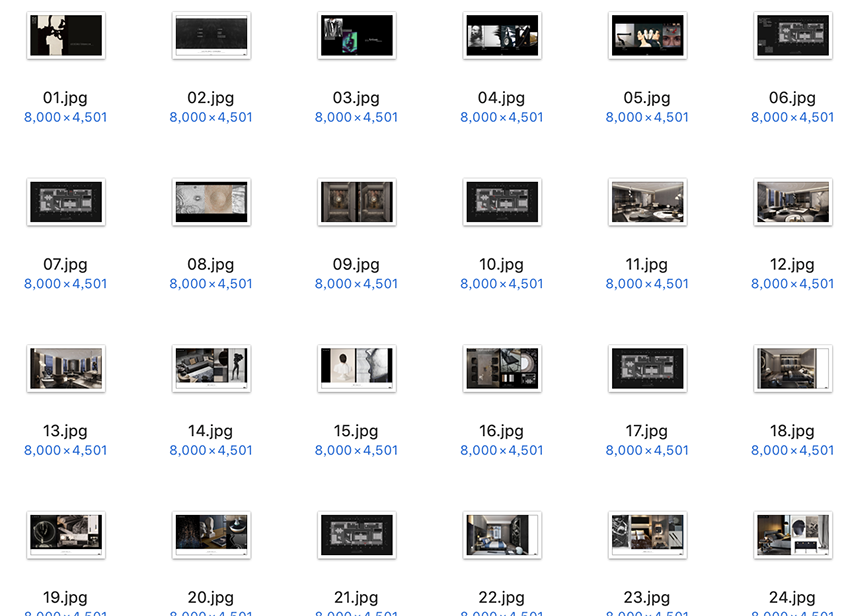The image size is (850, 616).
Task: Open image 15.jpg
Action: coord(357,368)
